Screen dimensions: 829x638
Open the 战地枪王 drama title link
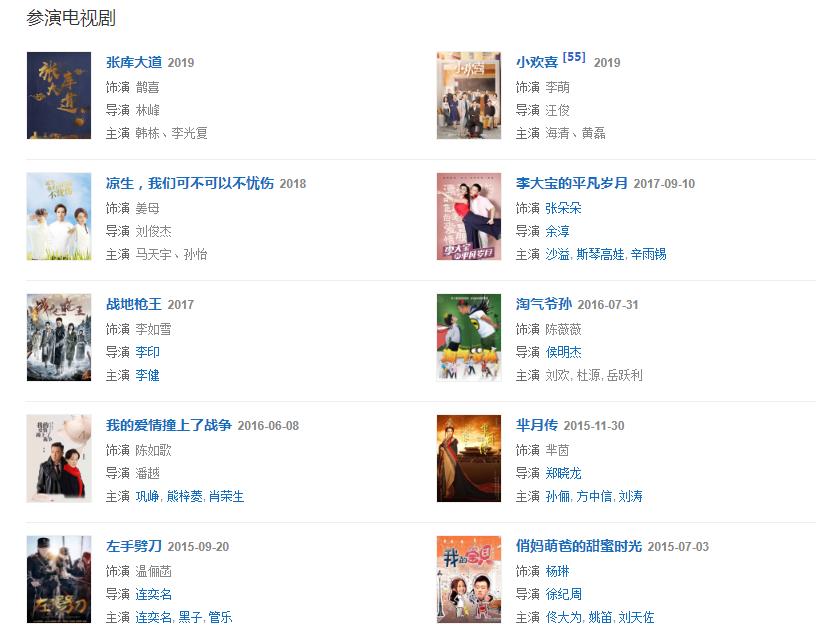(134, 304)
